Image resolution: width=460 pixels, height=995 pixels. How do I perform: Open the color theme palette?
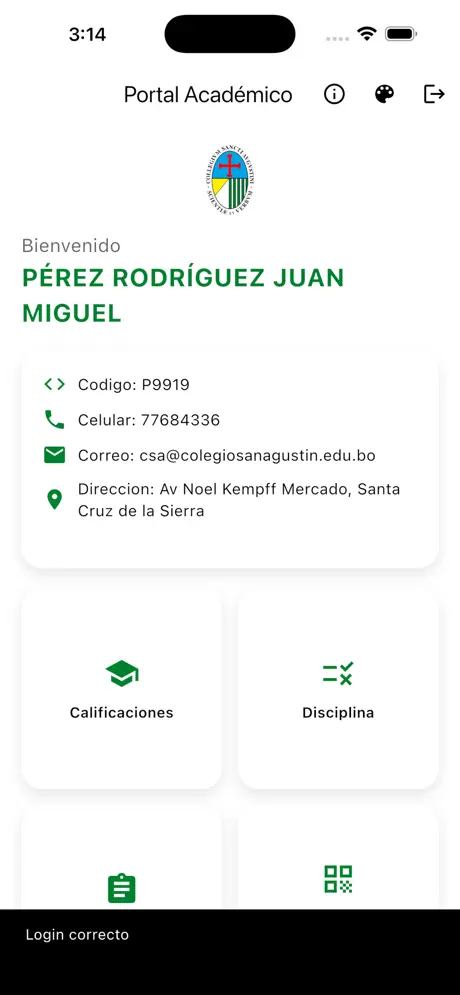pos(384,95)
